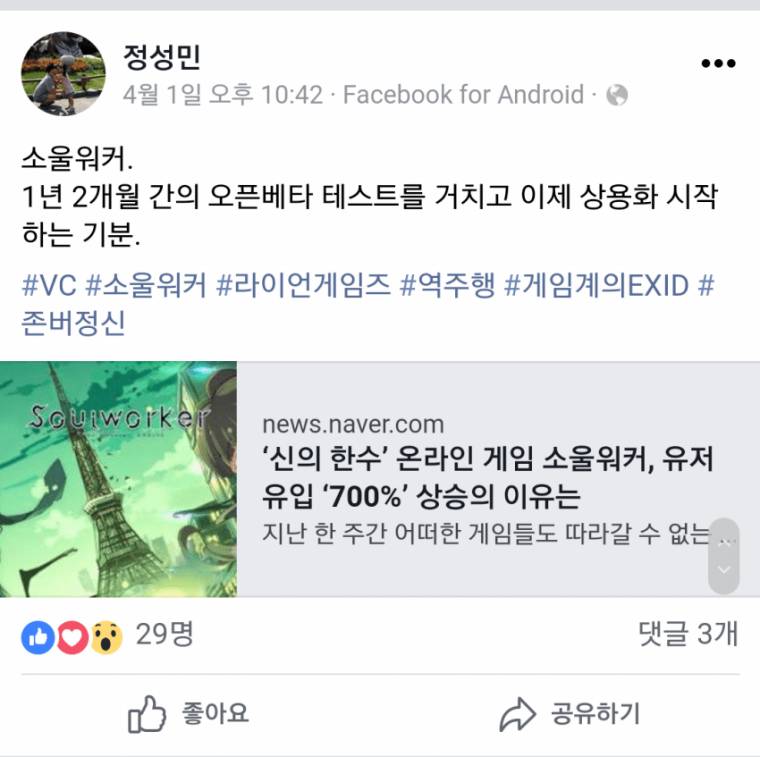This screenshot has width=760, height=757.
Task: Open the 댓글 3개 comments
Action: click(686, 634)
